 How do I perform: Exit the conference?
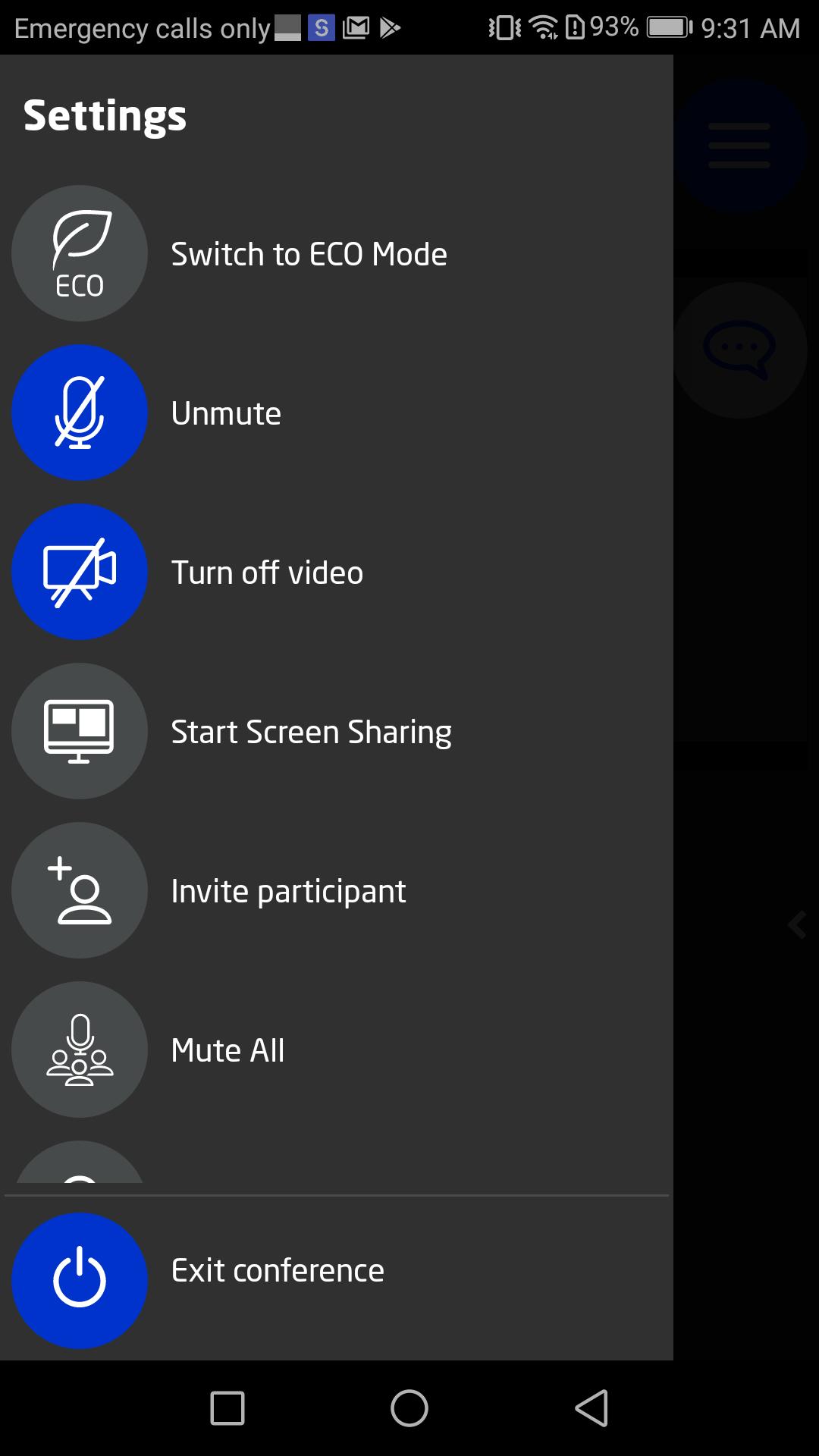click(x=80, y=1281)
